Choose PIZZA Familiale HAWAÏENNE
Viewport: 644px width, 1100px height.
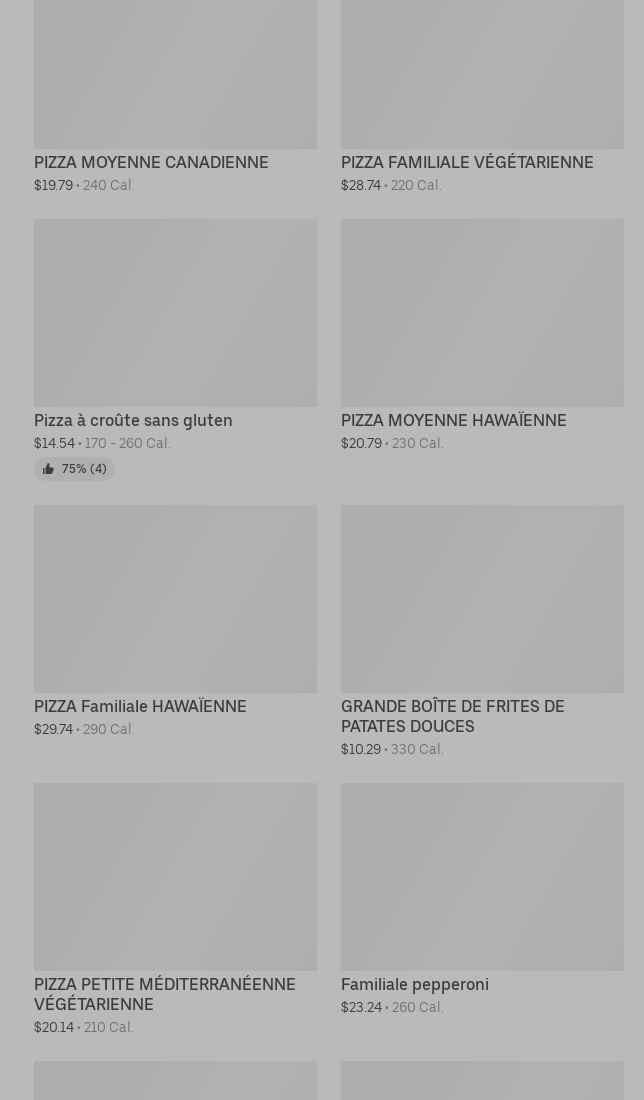175,622
